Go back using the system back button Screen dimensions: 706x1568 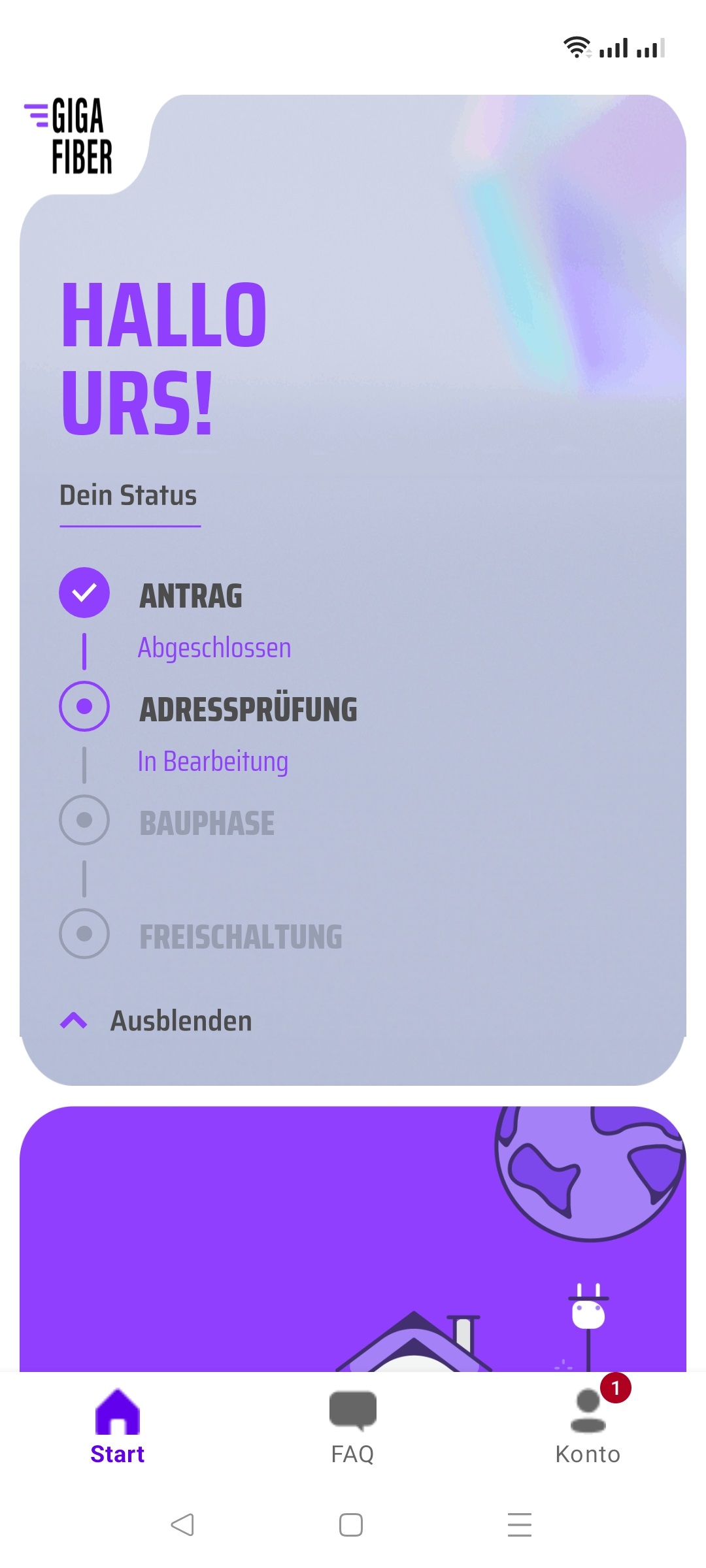tap(182, 1525)
